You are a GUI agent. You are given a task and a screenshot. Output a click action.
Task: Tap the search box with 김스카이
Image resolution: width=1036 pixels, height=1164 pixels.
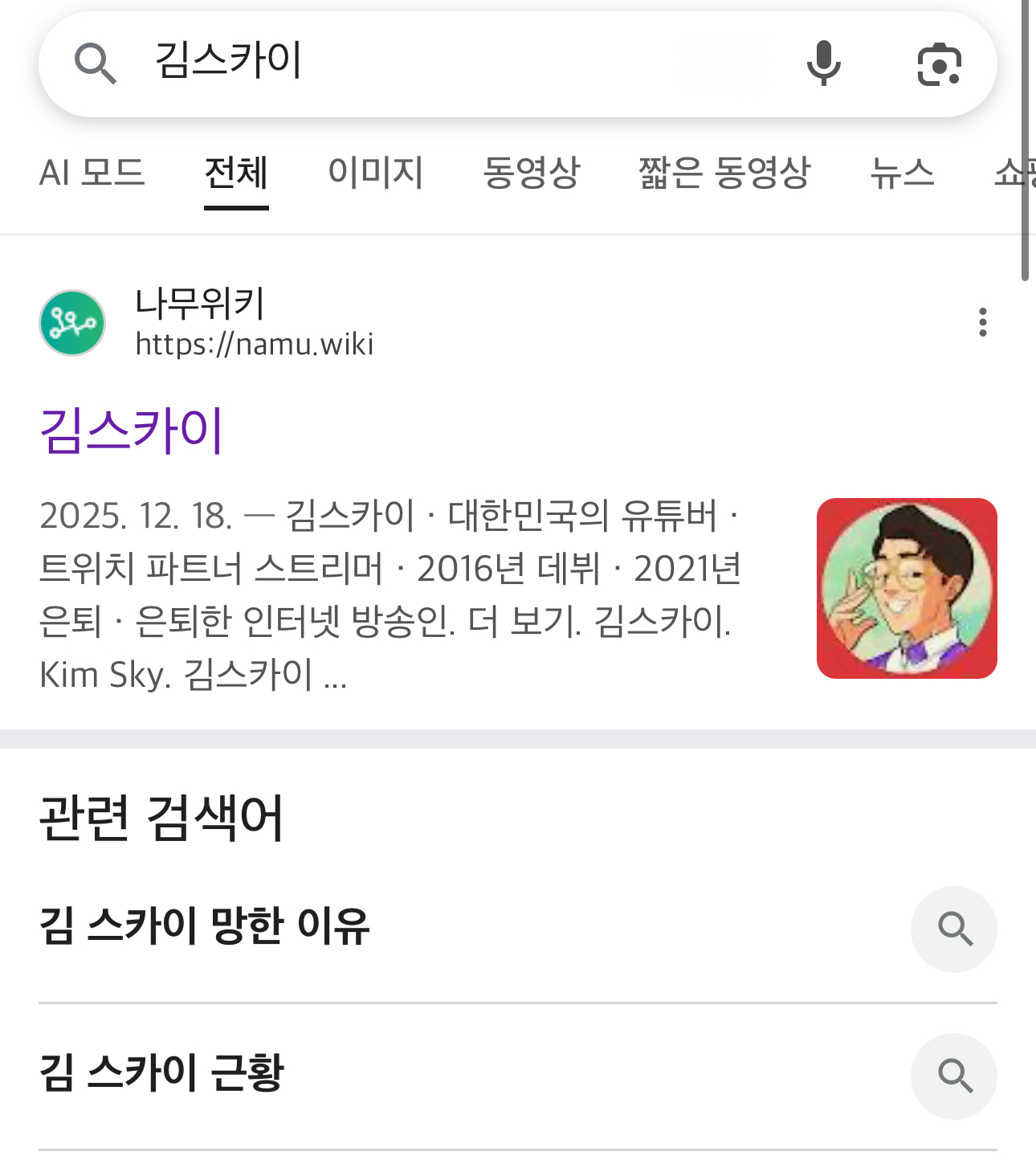tap(450, 63)
